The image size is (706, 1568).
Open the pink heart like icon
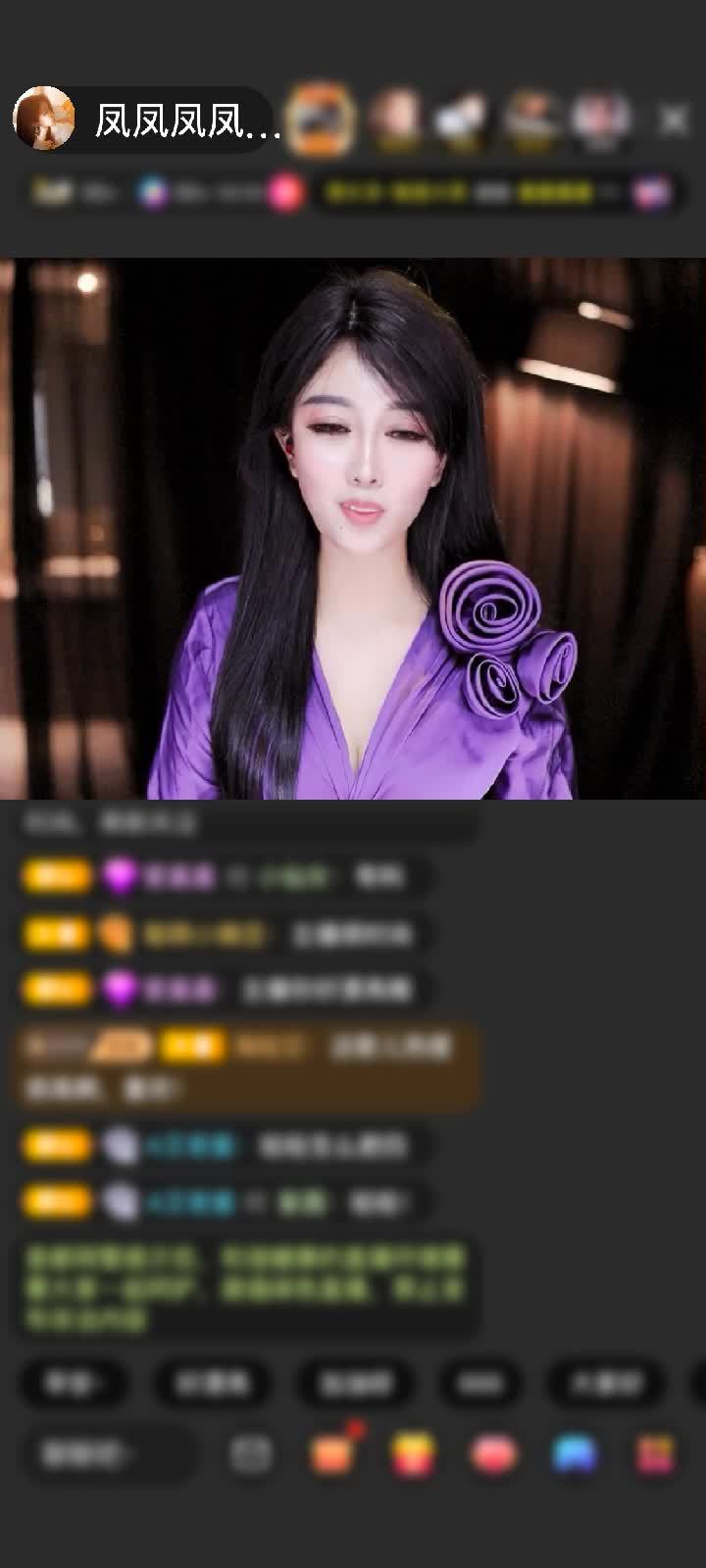tap(493, 1455)
